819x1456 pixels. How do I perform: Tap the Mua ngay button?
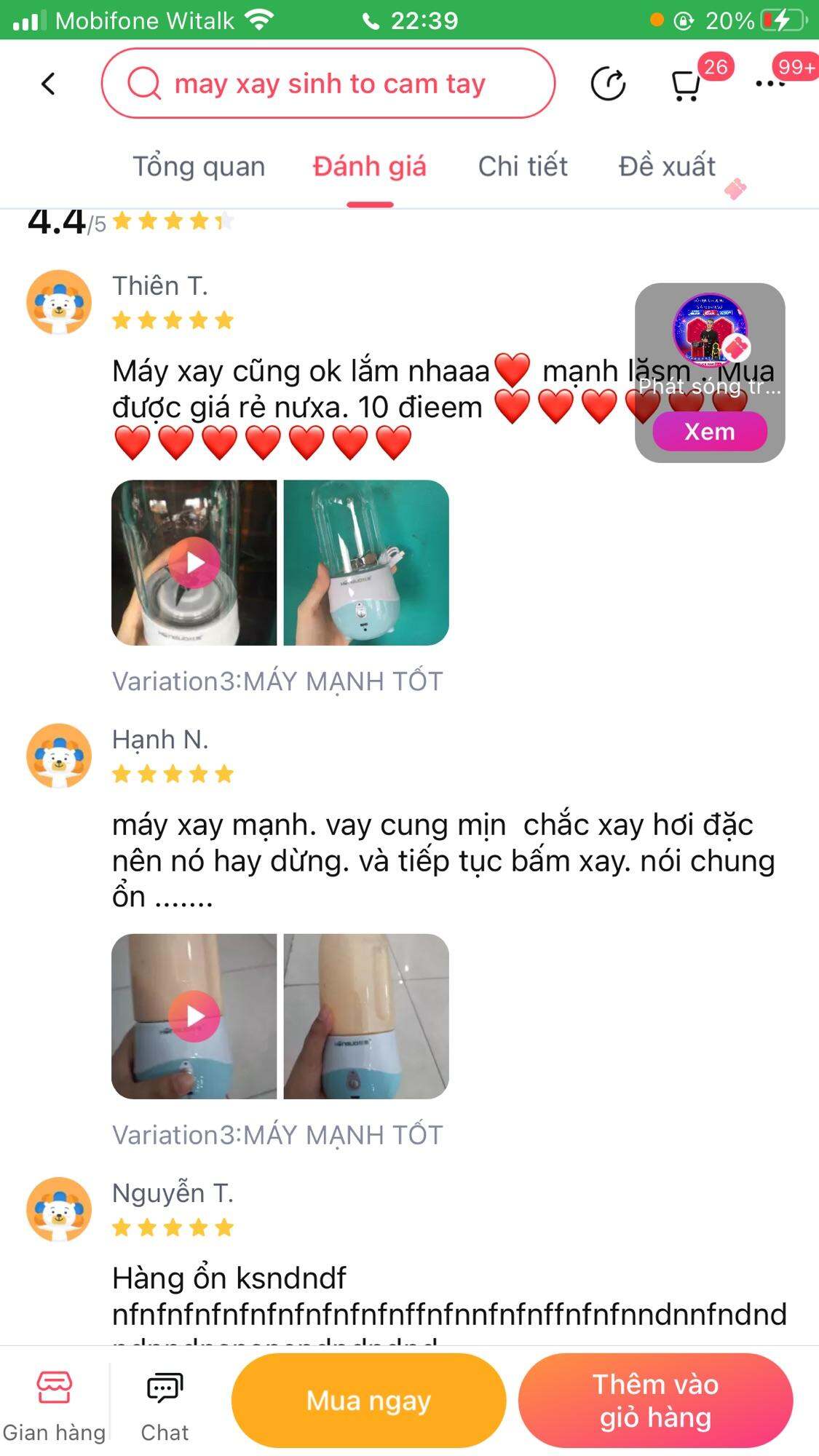(368, 1401)
